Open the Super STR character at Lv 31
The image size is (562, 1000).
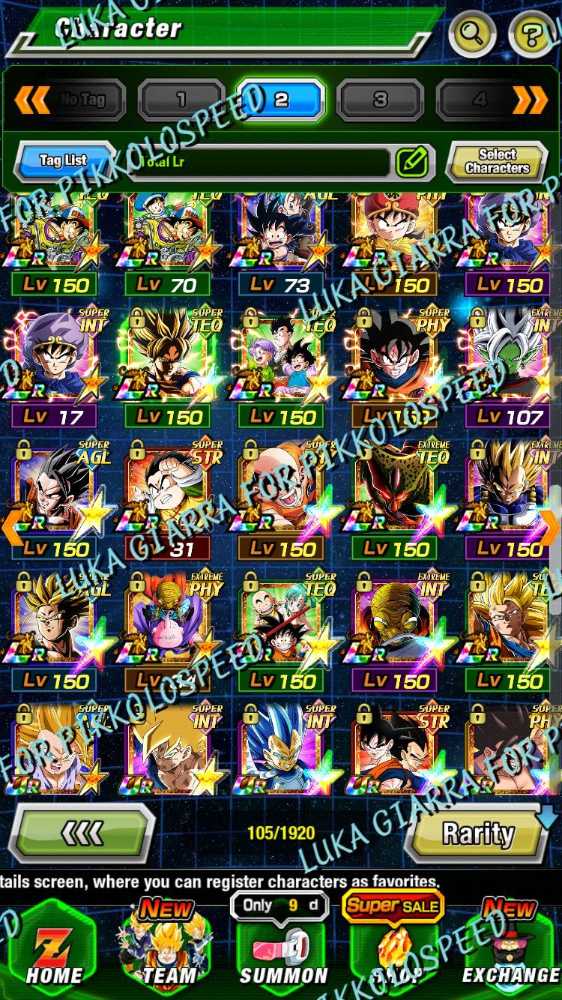168,501
